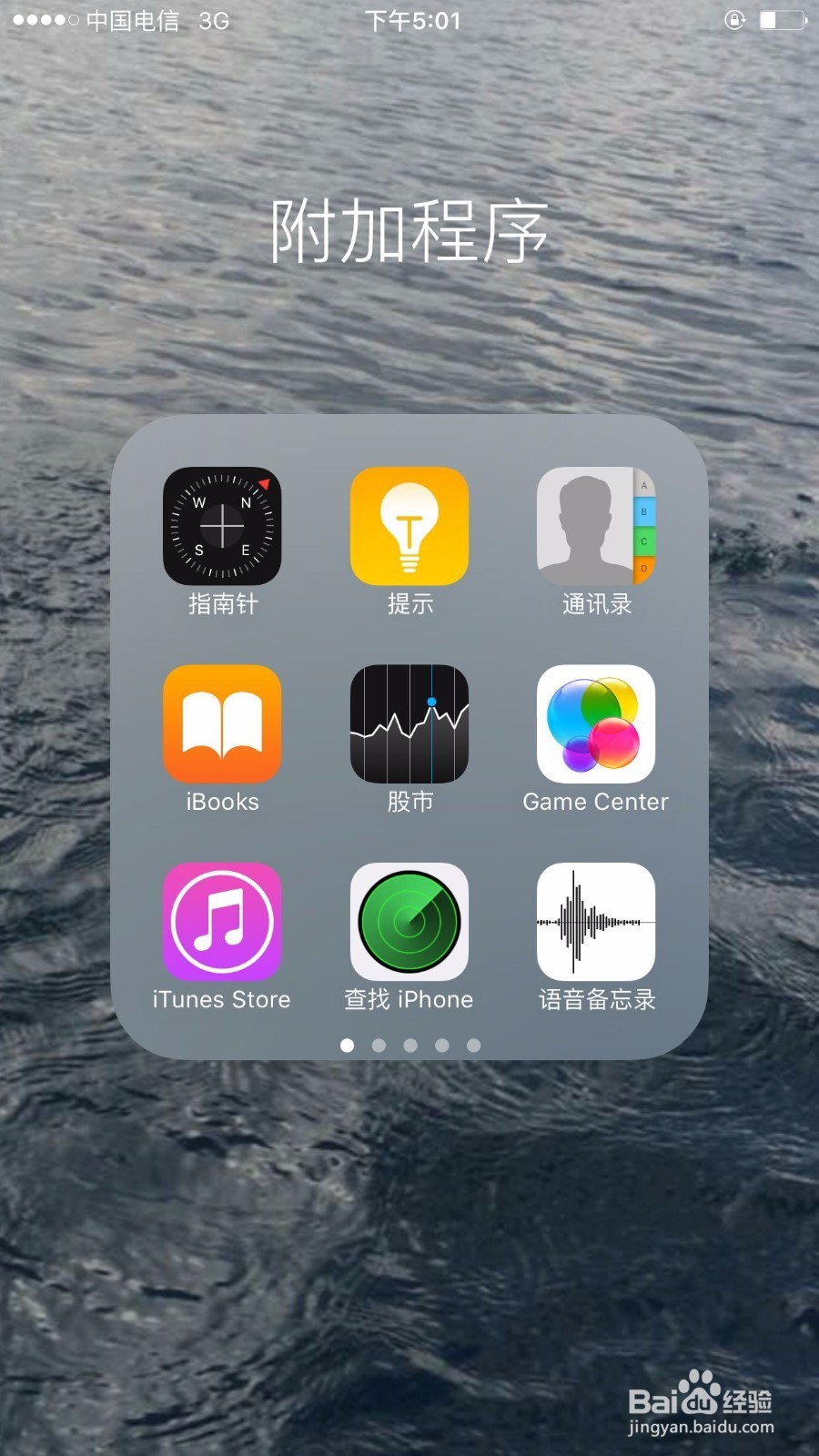Open the 指南针 compass app
This screenshot has width=819, height=1456.
(x=223, y=526)
